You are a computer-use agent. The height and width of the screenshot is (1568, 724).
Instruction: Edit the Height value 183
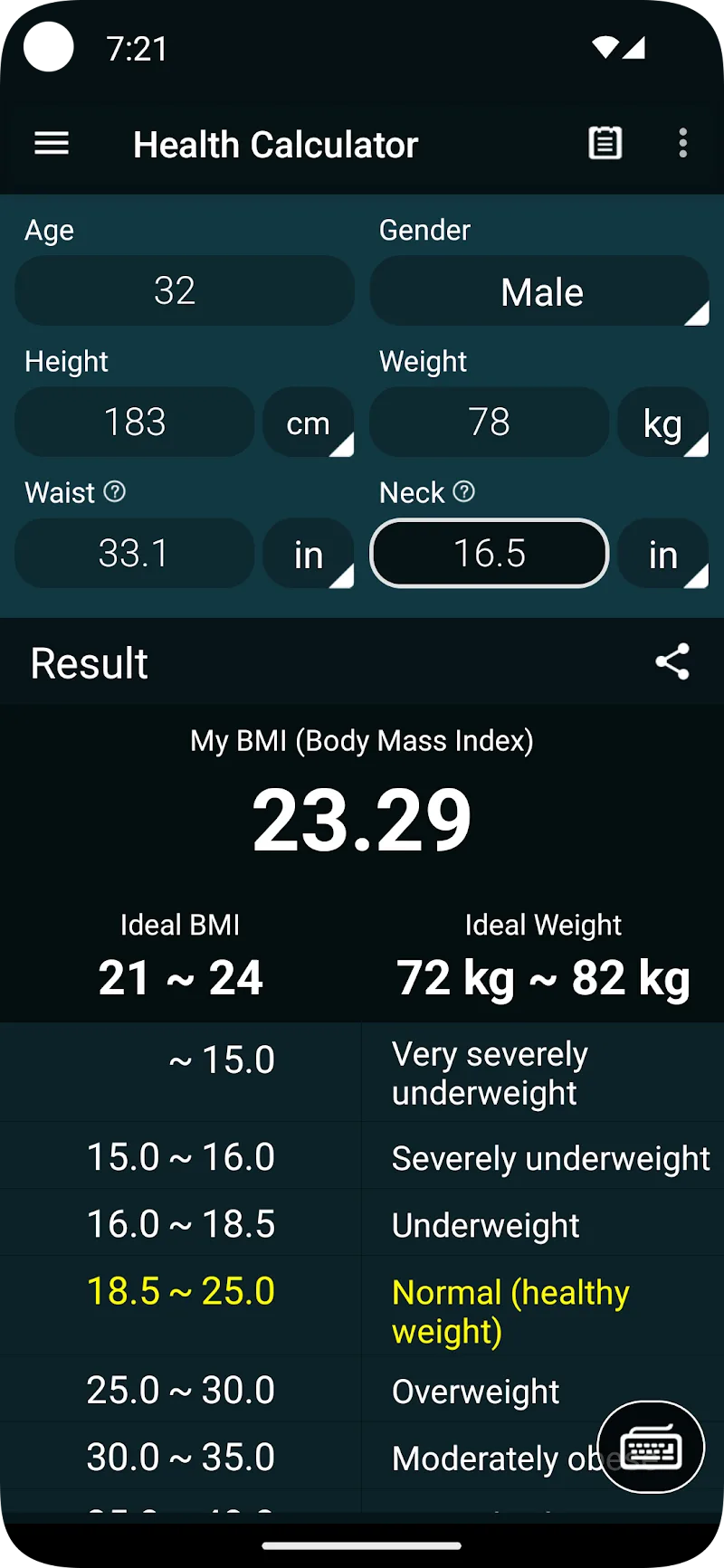pos(134,422)
